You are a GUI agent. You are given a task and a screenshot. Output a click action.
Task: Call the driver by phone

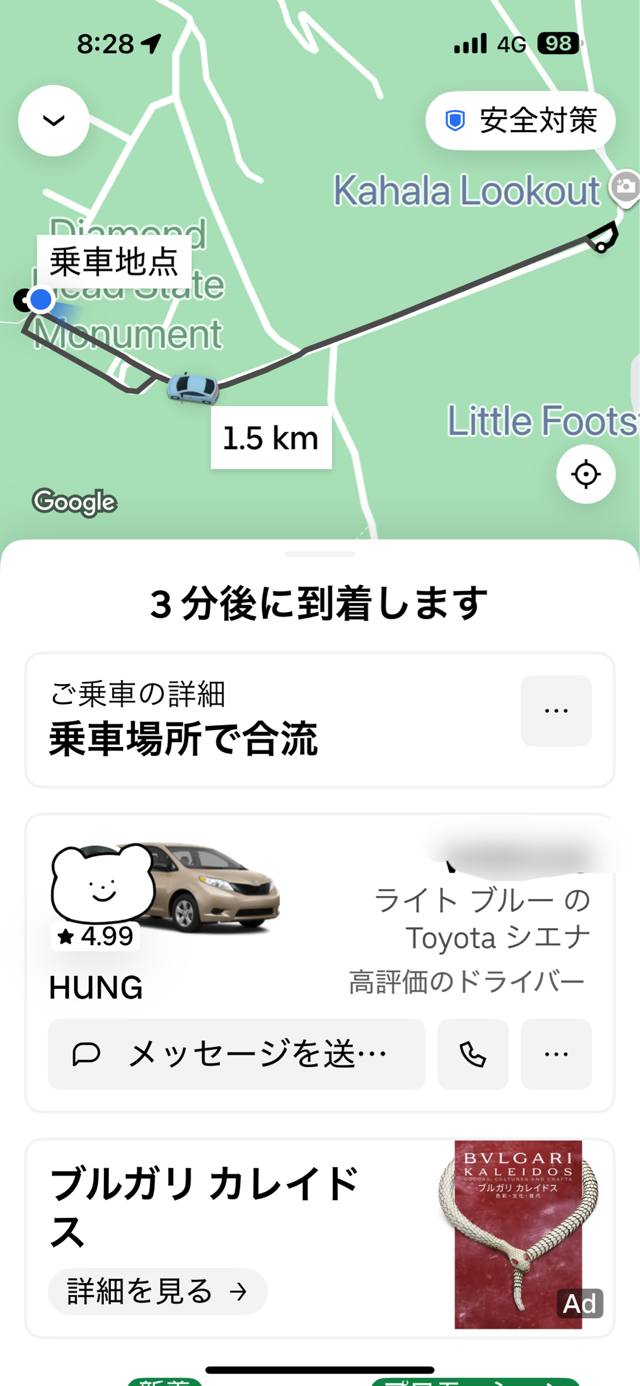click(472, 1054)
